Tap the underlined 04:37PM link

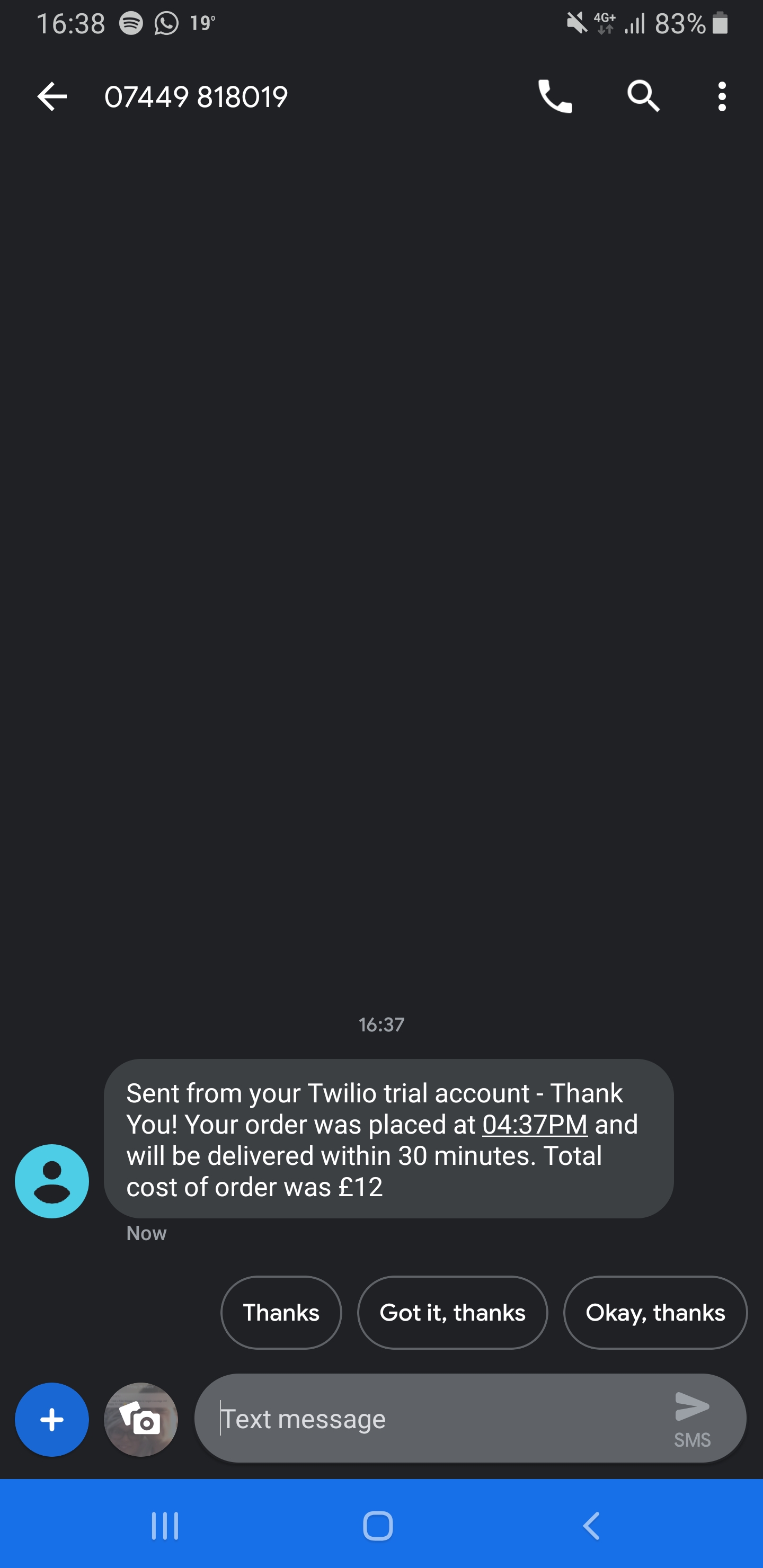pyautogui.click(x=535, y=1124)
